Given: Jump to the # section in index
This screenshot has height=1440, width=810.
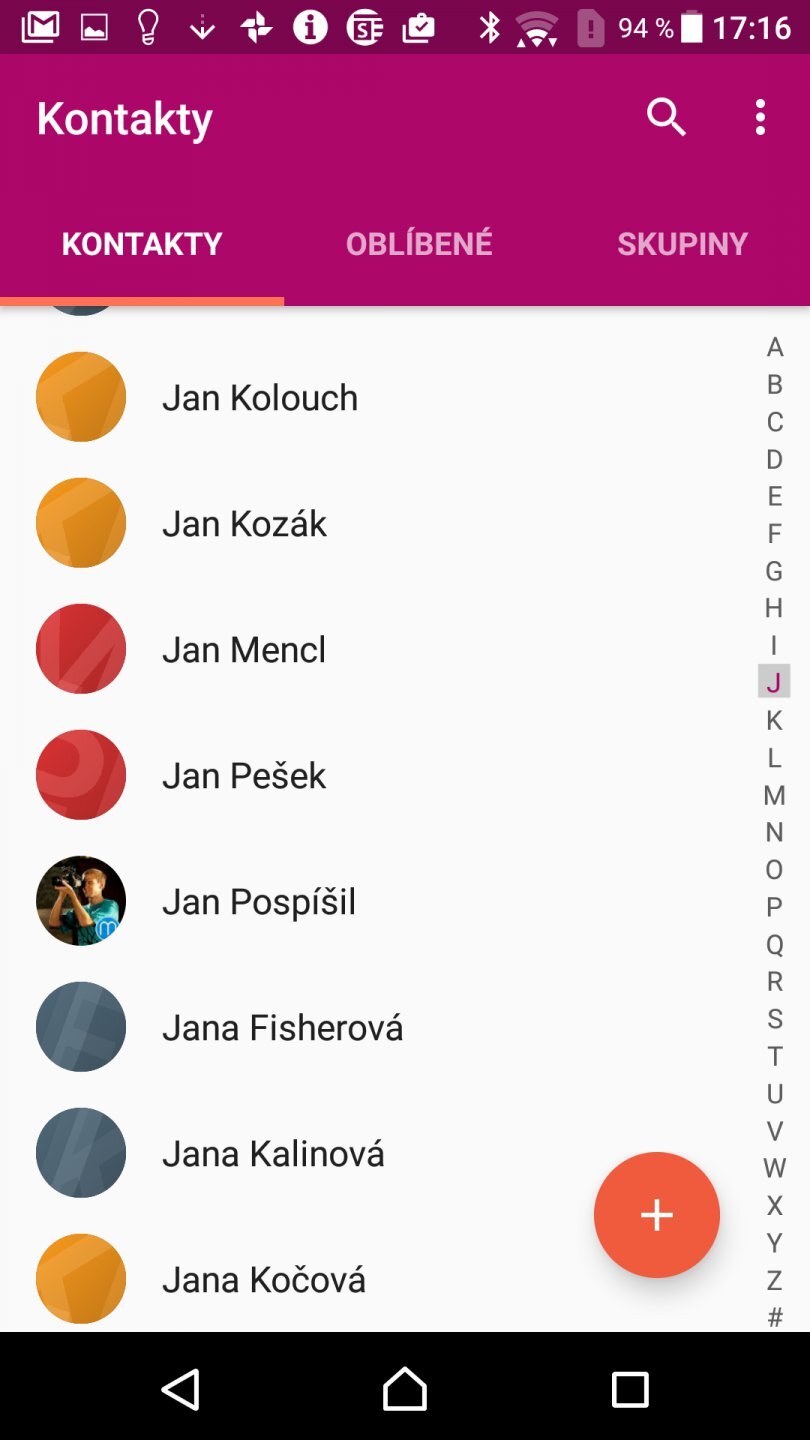Looking at the screenshot, I should click(x=774, y=1318).
